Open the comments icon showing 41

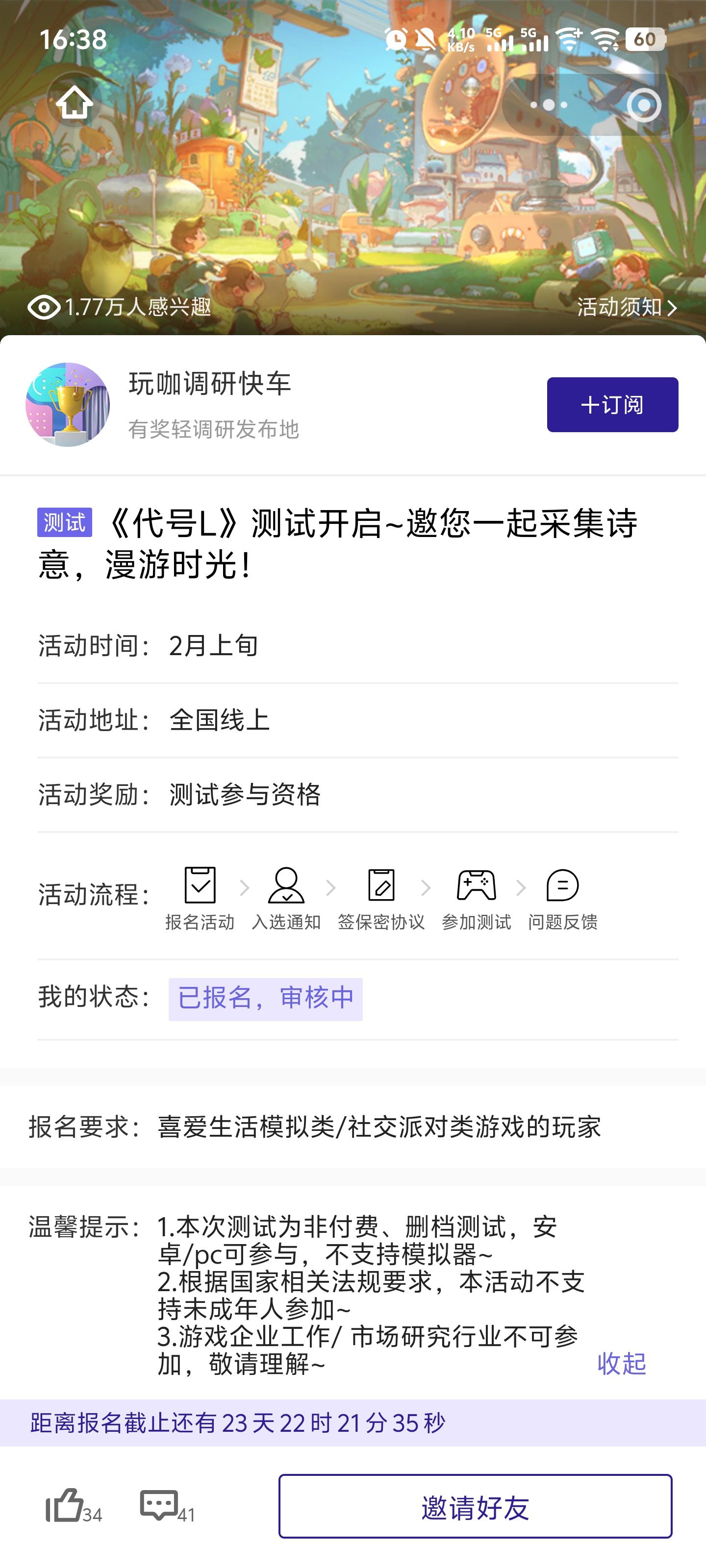[159, 1505]
